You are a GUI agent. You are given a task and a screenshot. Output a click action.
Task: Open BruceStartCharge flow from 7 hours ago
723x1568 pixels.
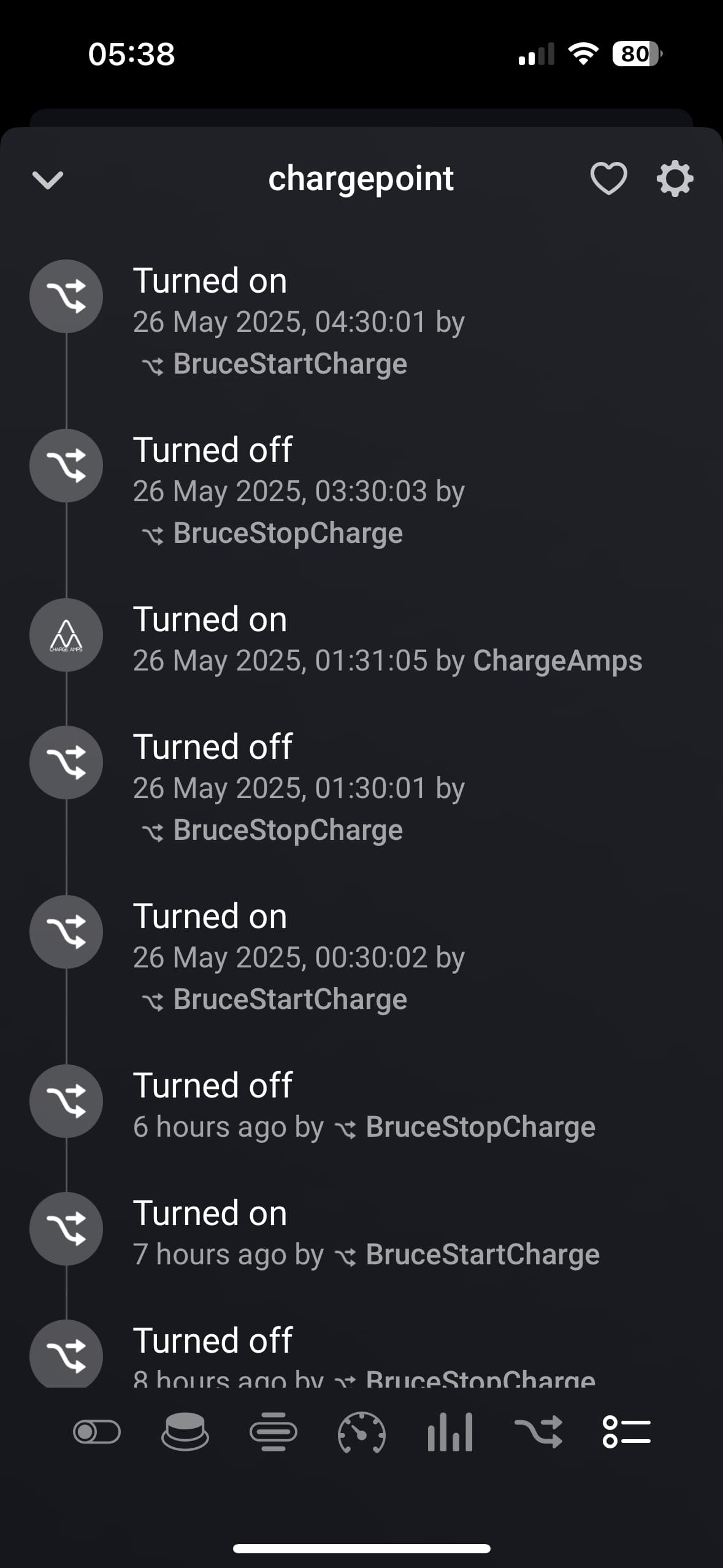(x=483, y=1255)
